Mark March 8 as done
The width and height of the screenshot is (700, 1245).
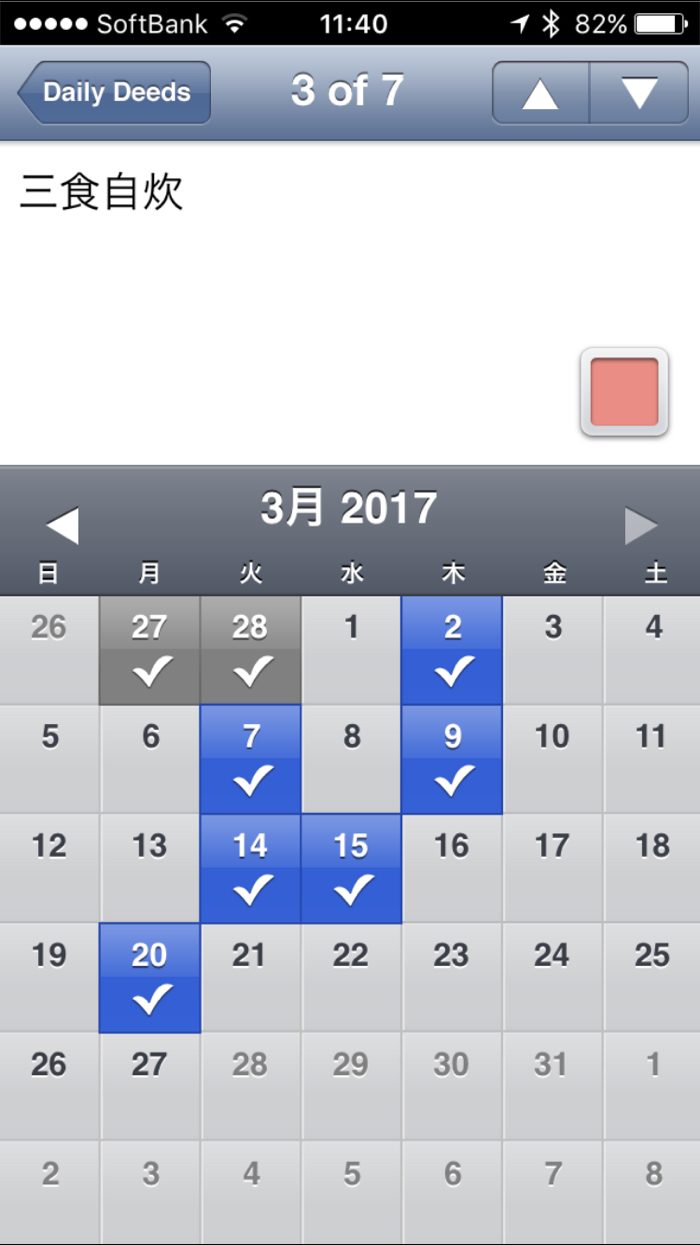coord(351,759)
